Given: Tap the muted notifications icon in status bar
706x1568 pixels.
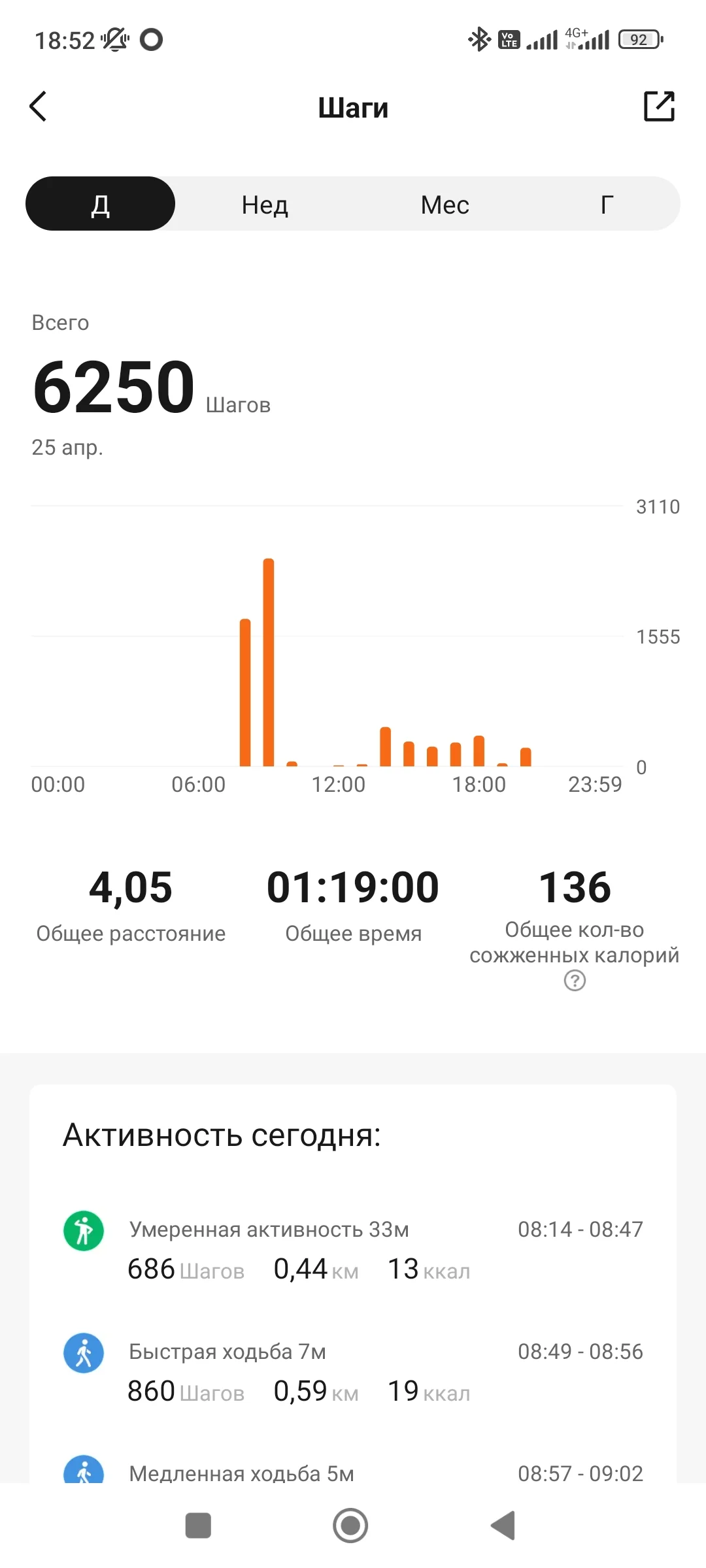Looking at the screenshot, I should tap(115, 39).
